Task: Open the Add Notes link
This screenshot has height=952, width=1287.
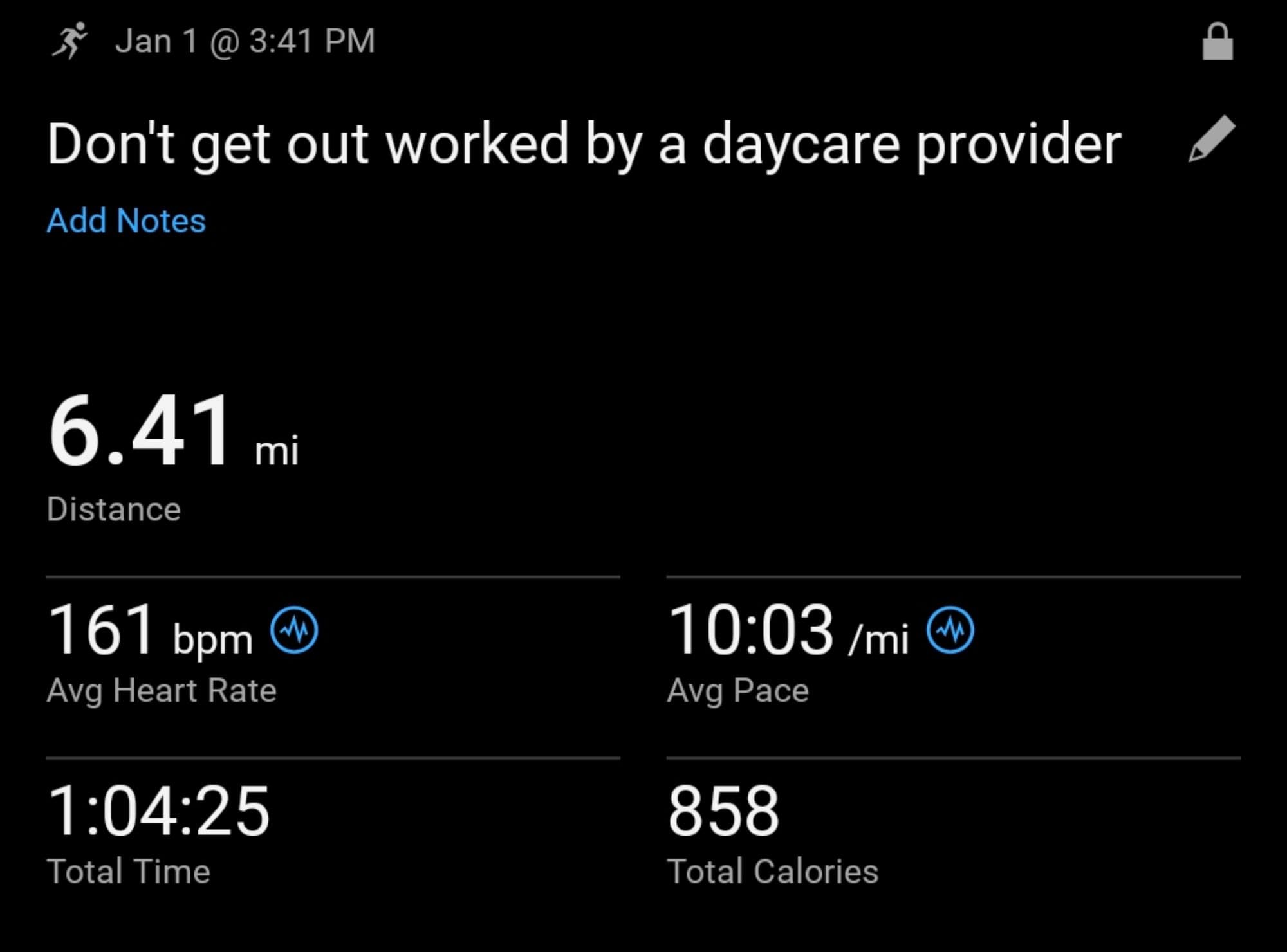Action: (x=126, y=221)
